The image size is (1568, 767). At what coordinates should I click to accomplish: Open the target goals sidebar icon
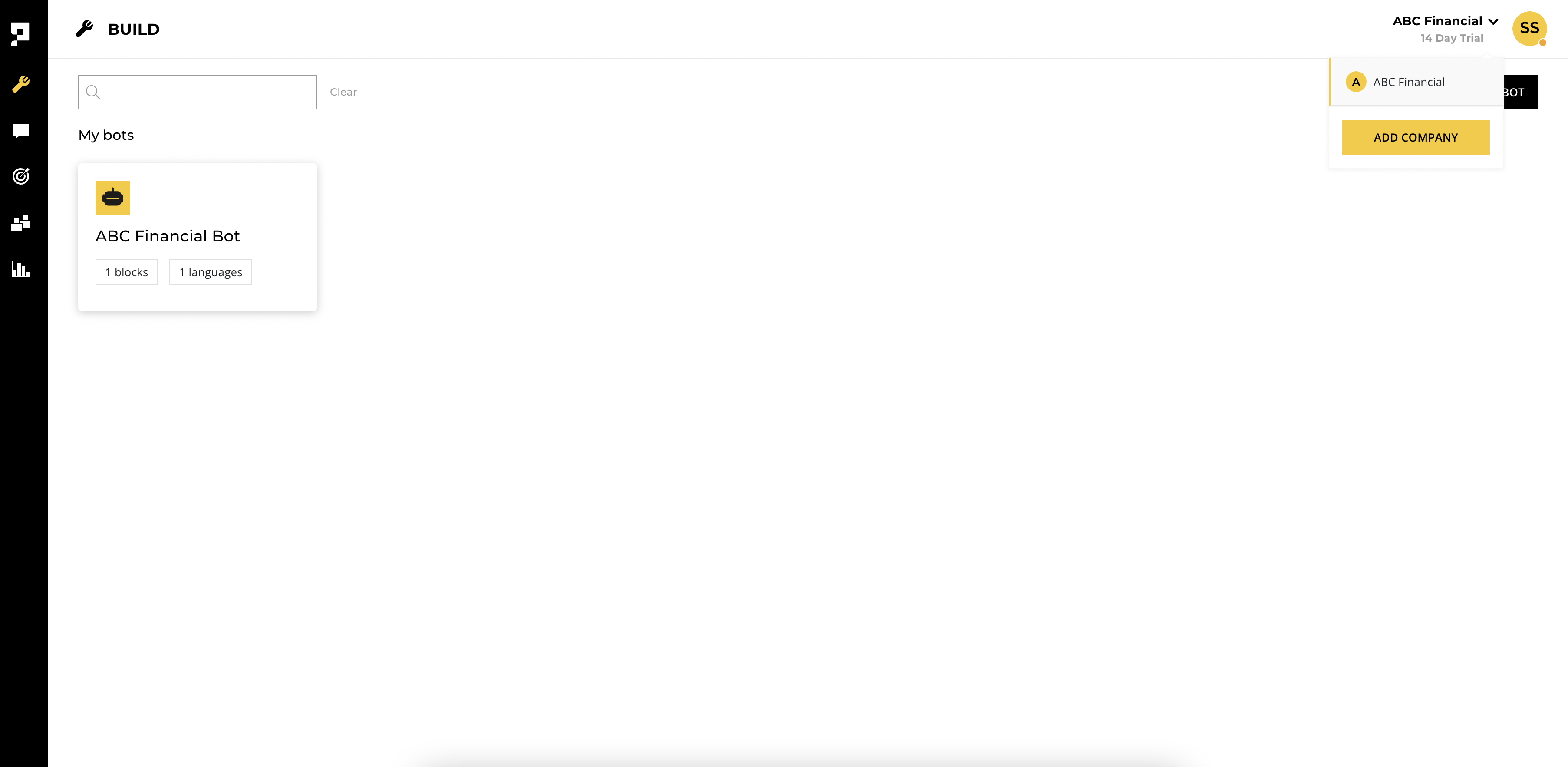[21, 177]
